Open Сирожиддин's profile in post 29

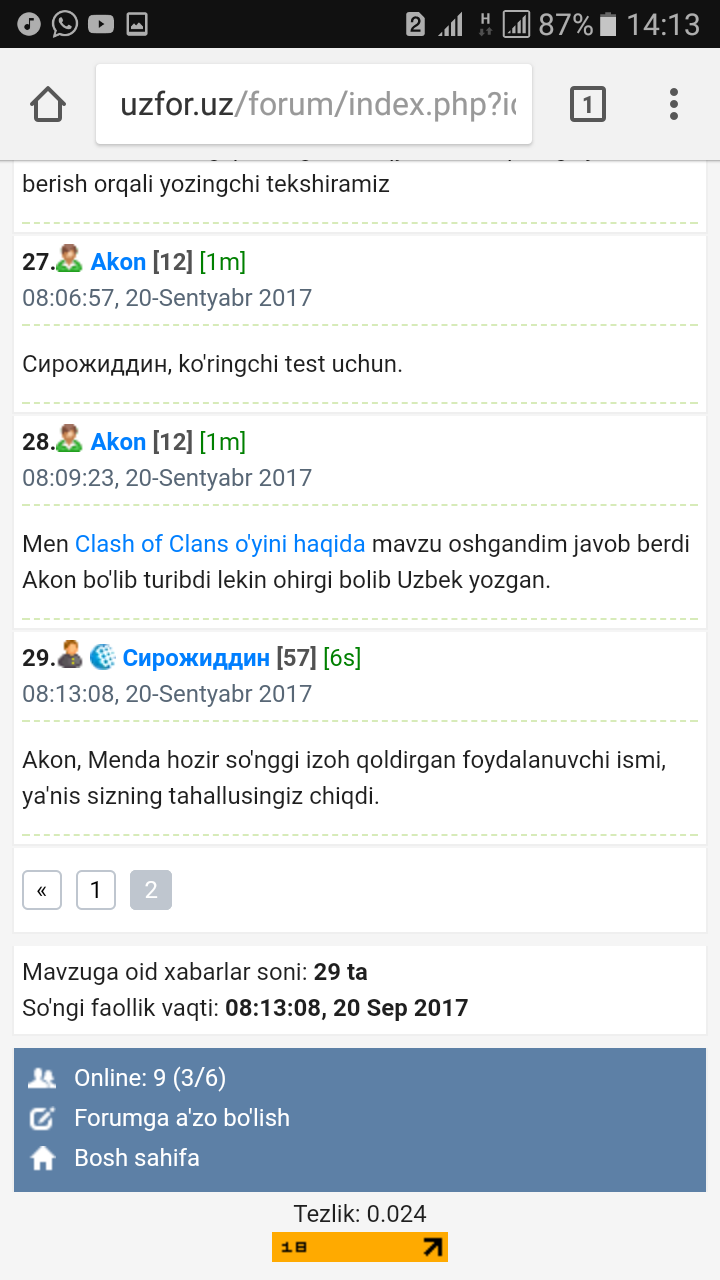[196, 658]
